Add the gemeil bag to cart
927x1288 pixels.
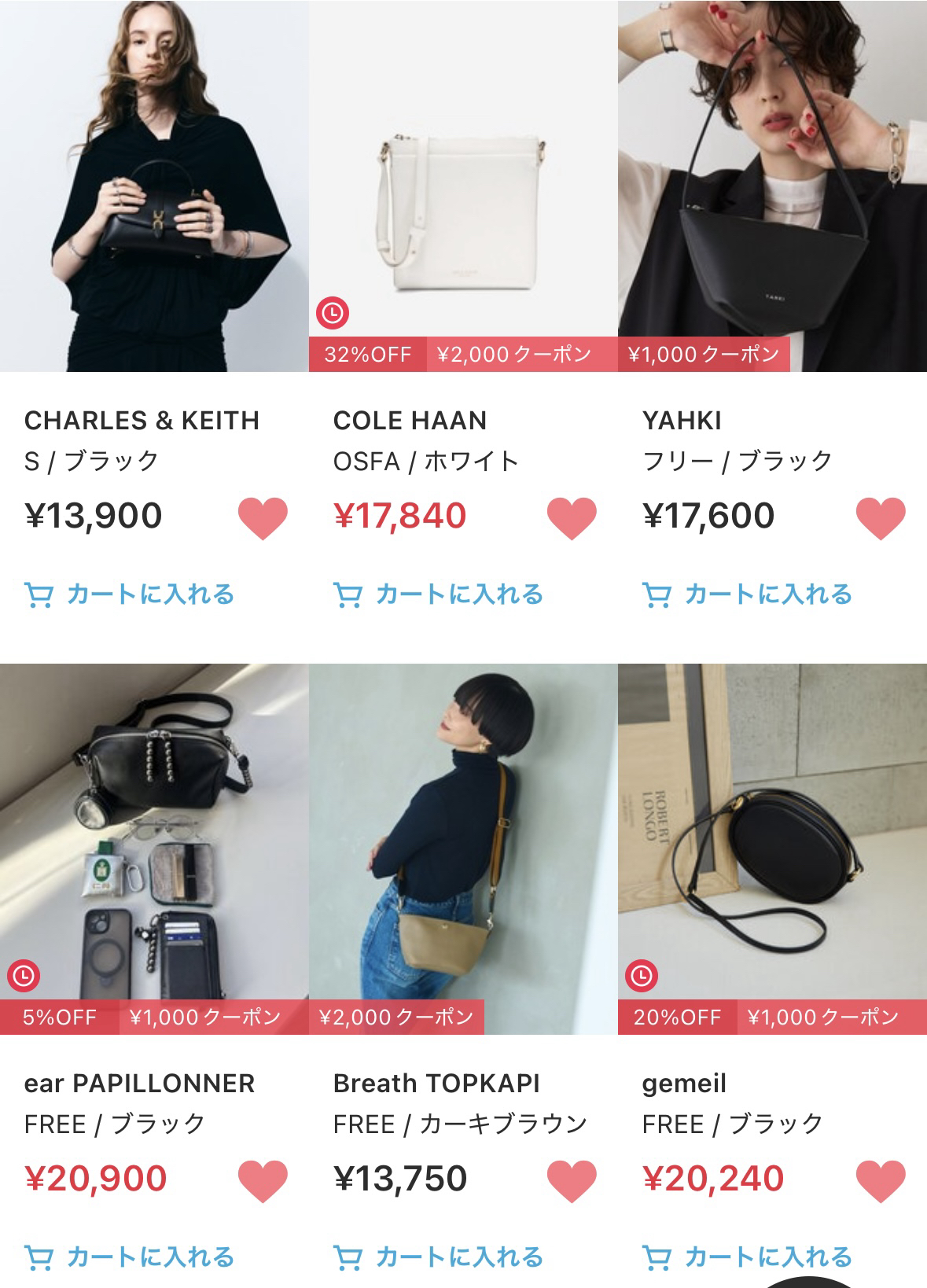749,1257
